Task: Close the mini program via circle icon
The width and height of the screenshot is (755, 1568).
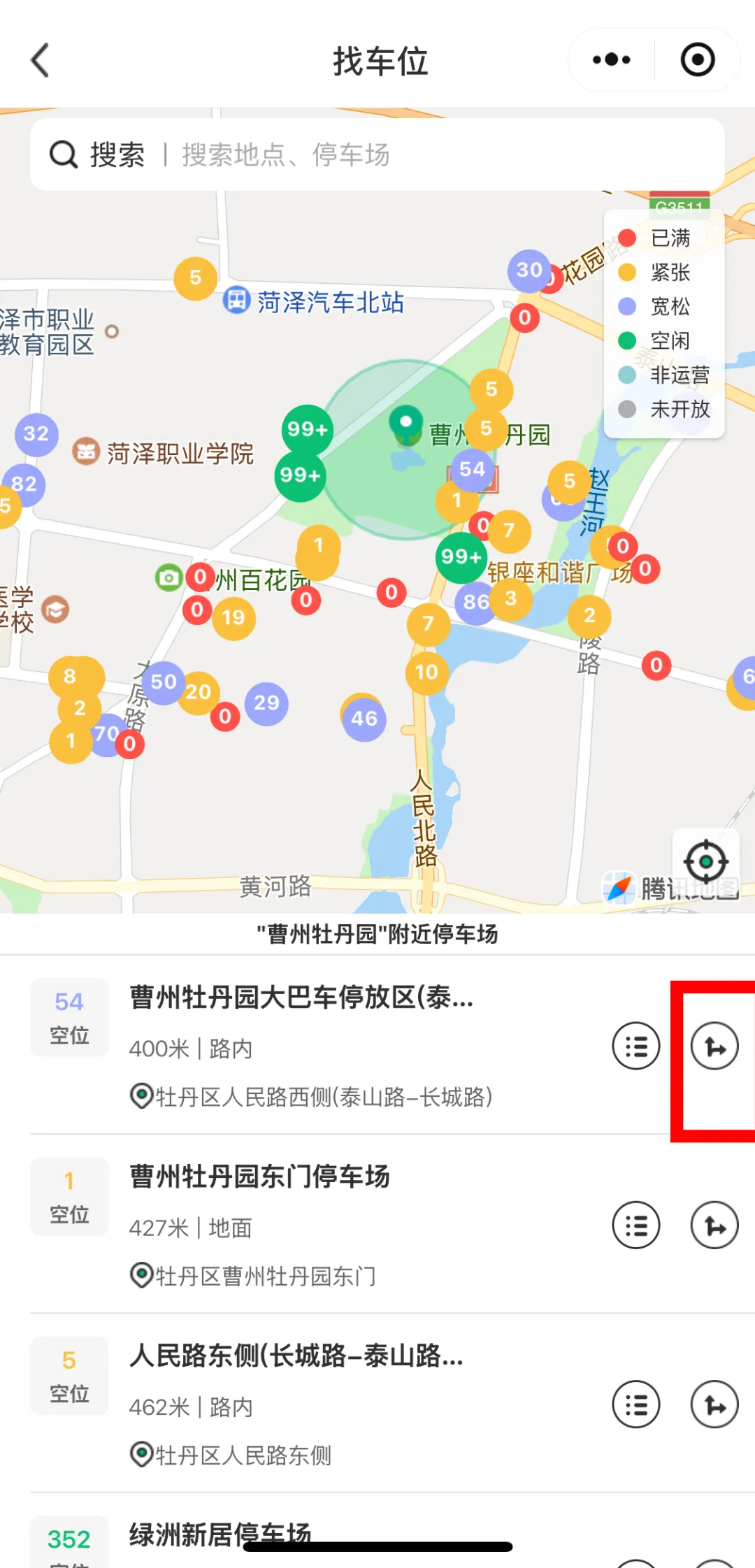Action: (698, 60)
